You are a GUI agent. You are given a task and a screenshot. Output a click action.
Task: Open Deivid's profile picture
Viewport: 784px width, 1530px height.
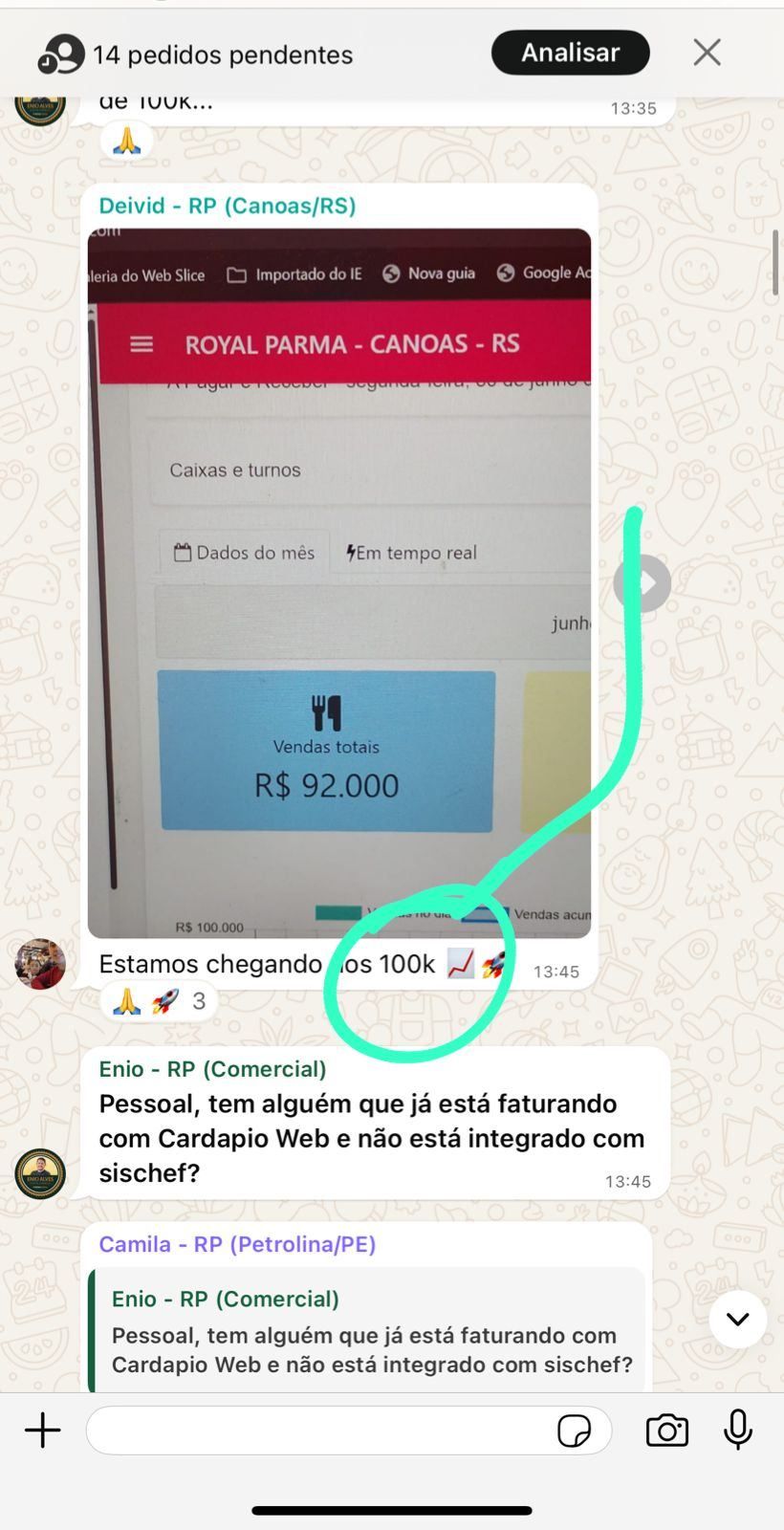(x=40, y=963)
